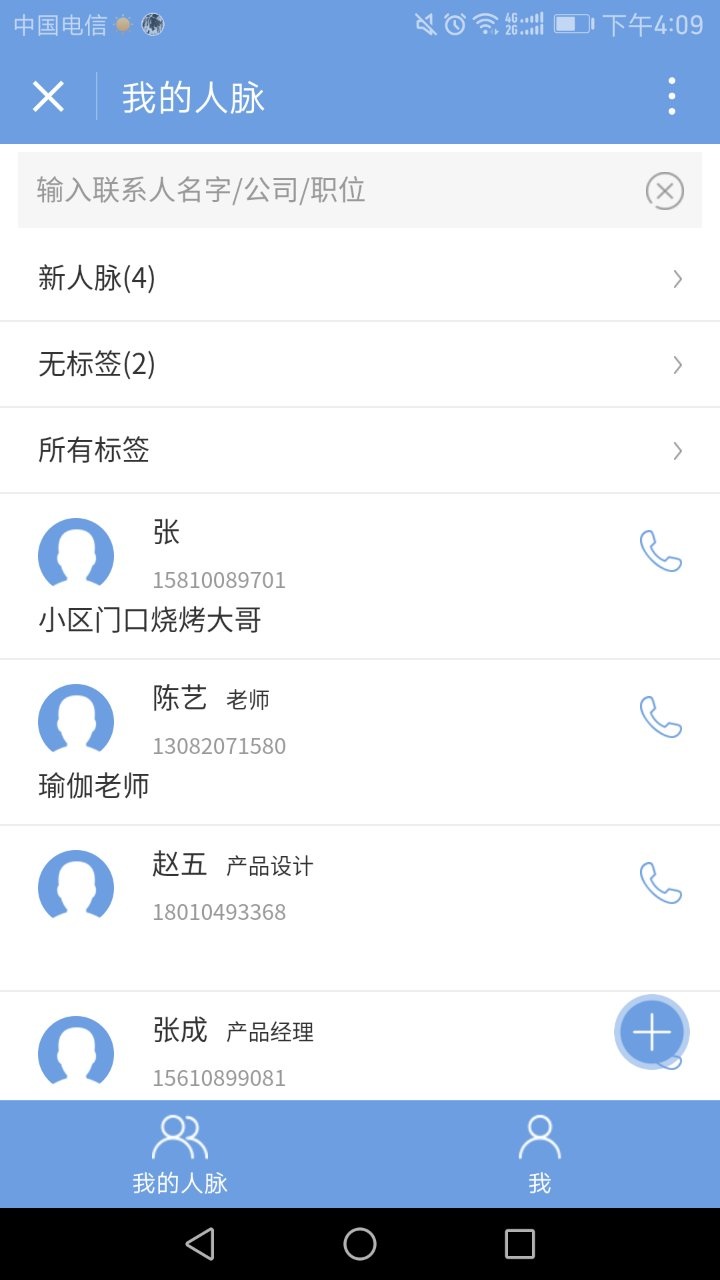This screenshot has height=1280, width=720.
Task: Go back with system back button
Action: pos(200,1244)
